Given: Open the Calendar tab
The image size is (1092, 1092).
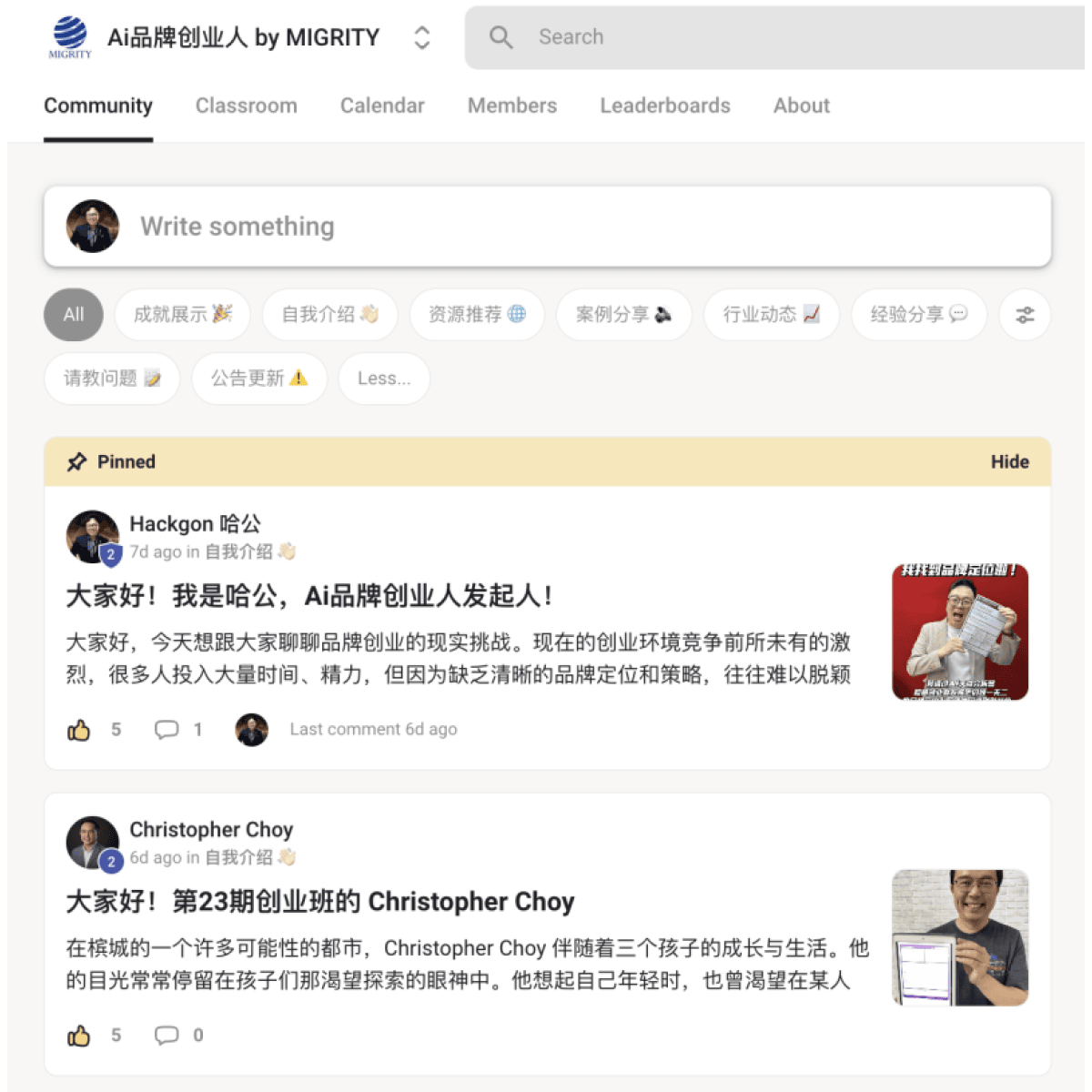Looking at the screenshot, I should (382, 106).
